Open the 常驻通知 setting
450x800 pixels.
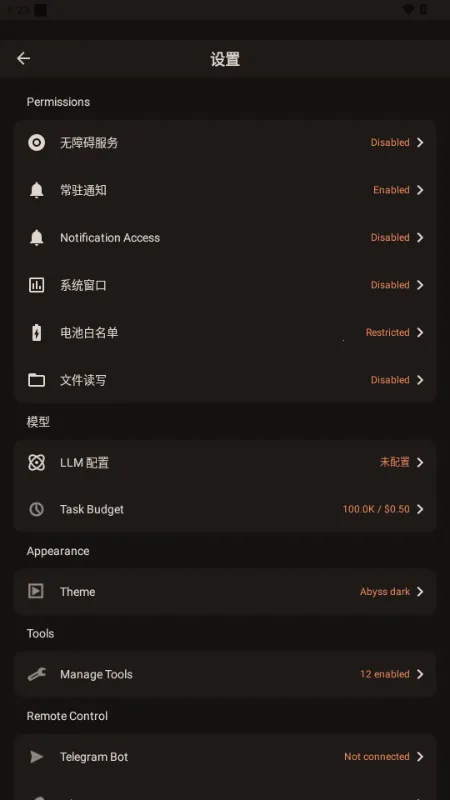pyautogui.click(x=225, y=190)
